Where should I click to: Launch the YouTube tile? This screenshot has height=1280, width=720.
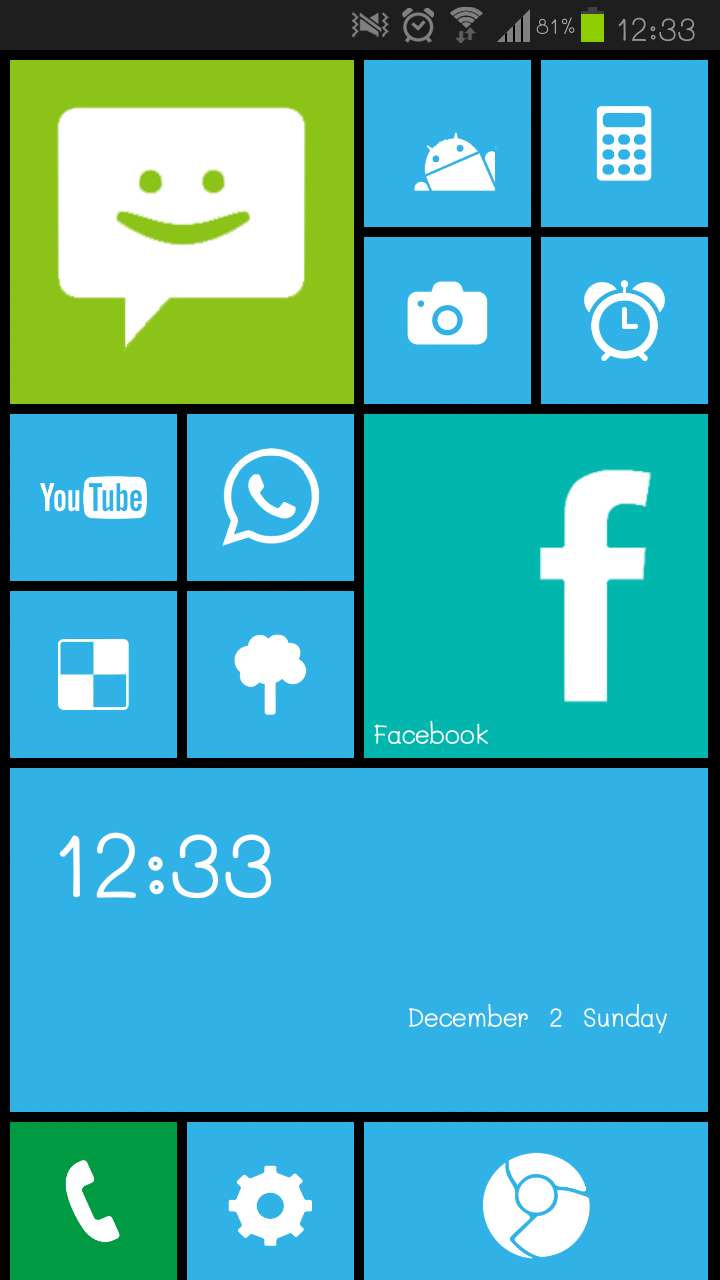[93, 497]
